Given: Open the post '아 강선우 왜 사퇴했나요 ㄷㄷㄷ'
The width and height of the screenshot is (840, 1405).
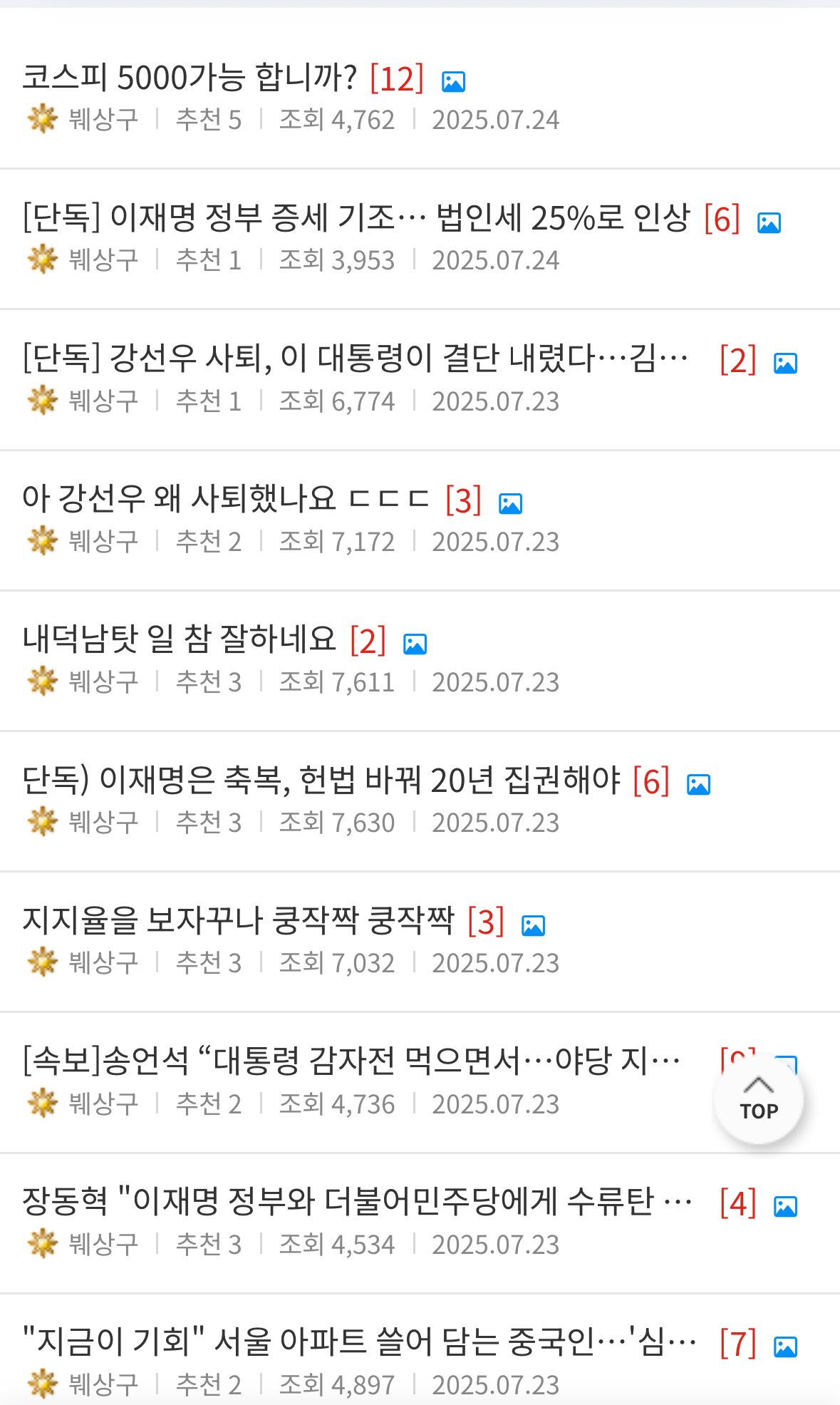Looking at the screenshot, I should (x=225, y=498).
